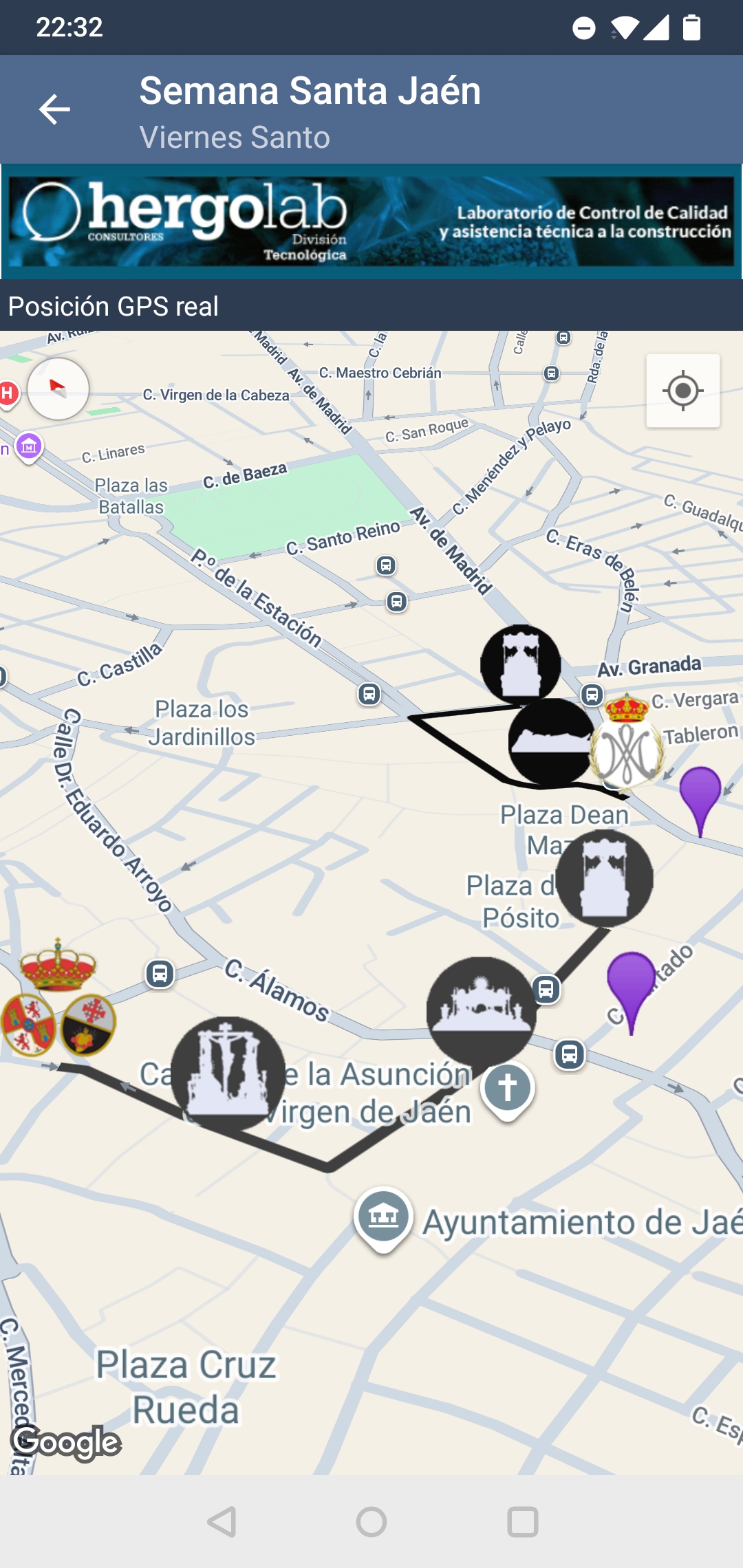Center the map on my location
743x1568 pixels.
click(682, 391)
